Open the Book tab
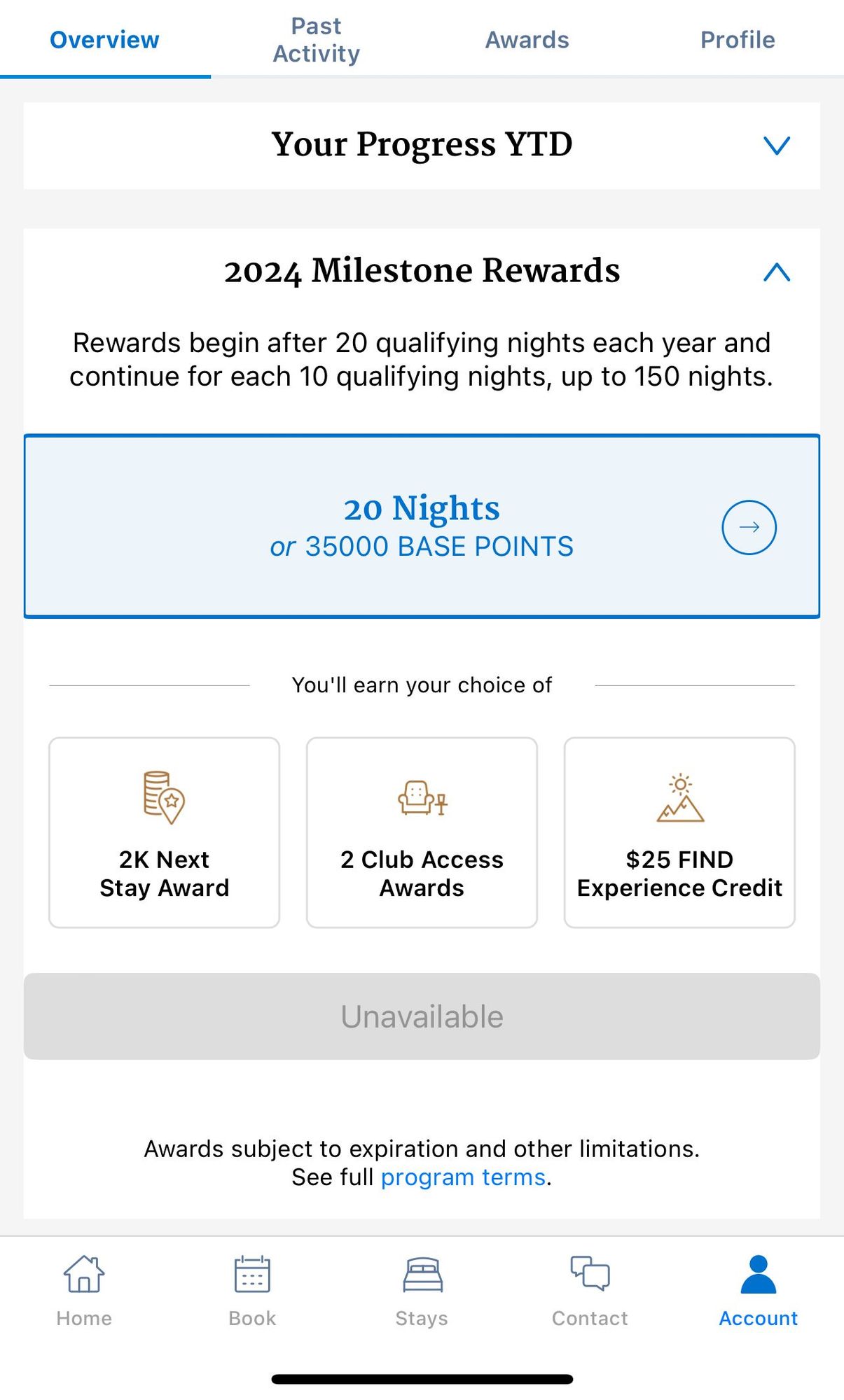844x1400 pixels. tap(252, 1290)
